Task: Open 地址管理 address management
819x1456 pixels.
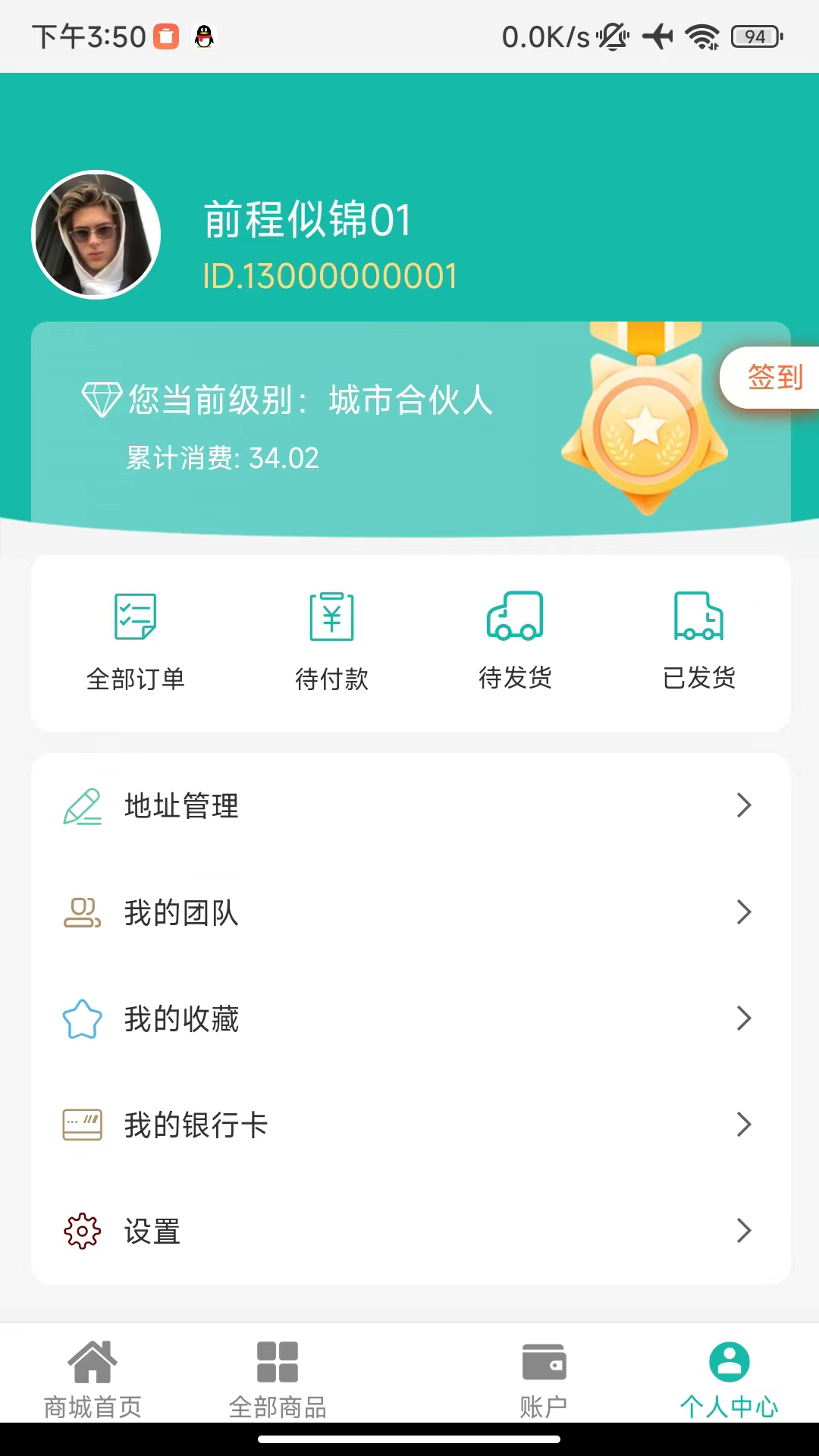Action: click(x=409, y=805)
